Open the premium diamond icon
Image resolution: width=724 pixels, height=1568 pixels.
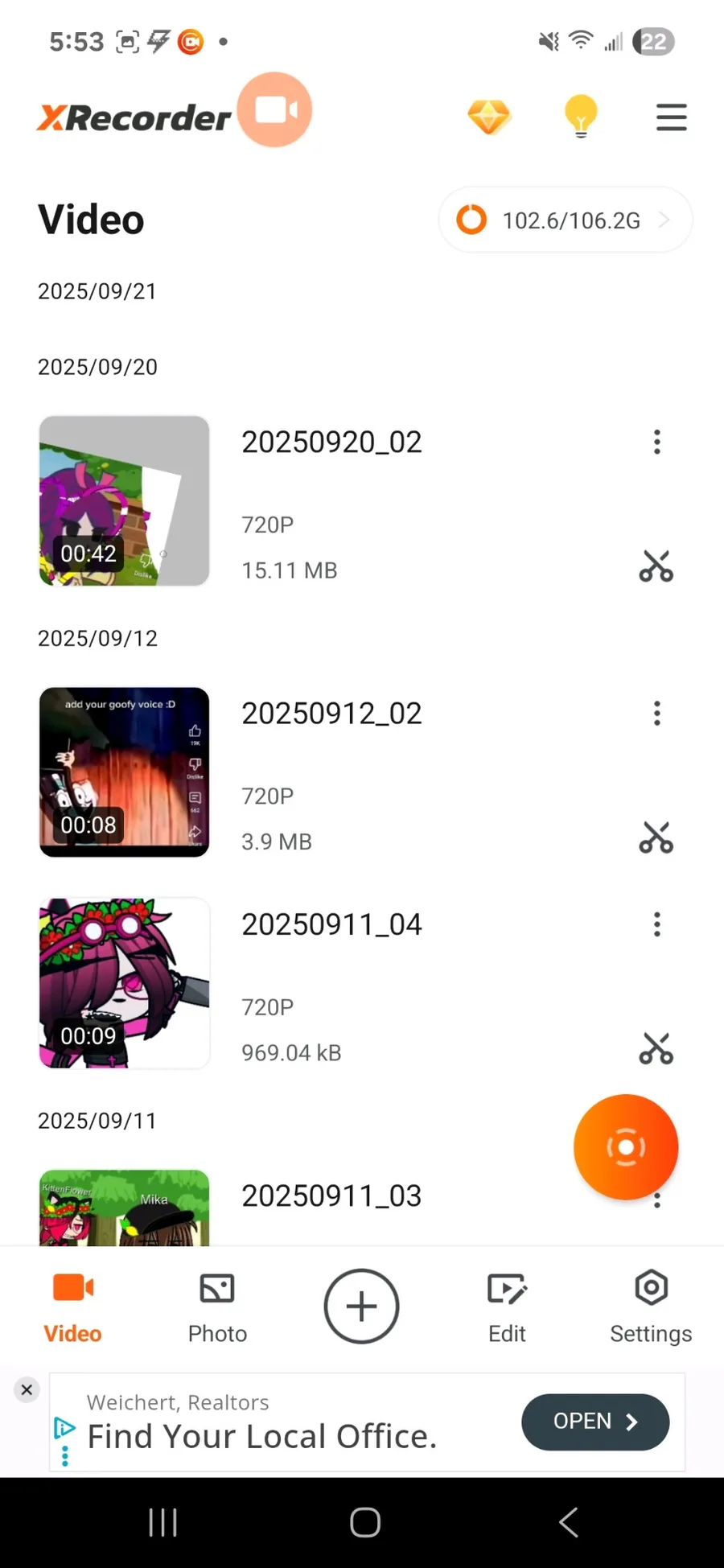(489, 117)
